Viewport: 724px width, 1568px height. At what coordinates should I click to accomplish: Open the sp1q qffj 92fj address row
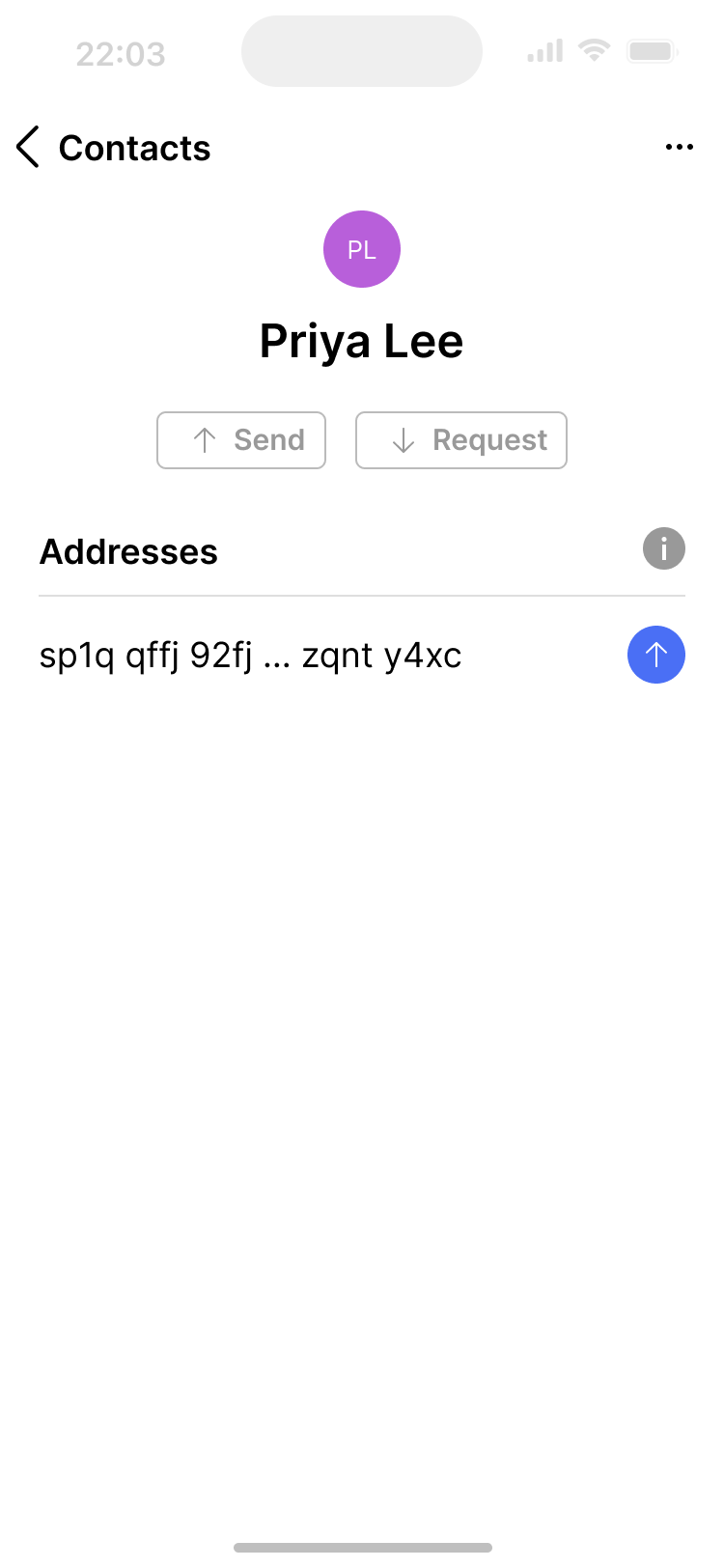pos(251,657)
